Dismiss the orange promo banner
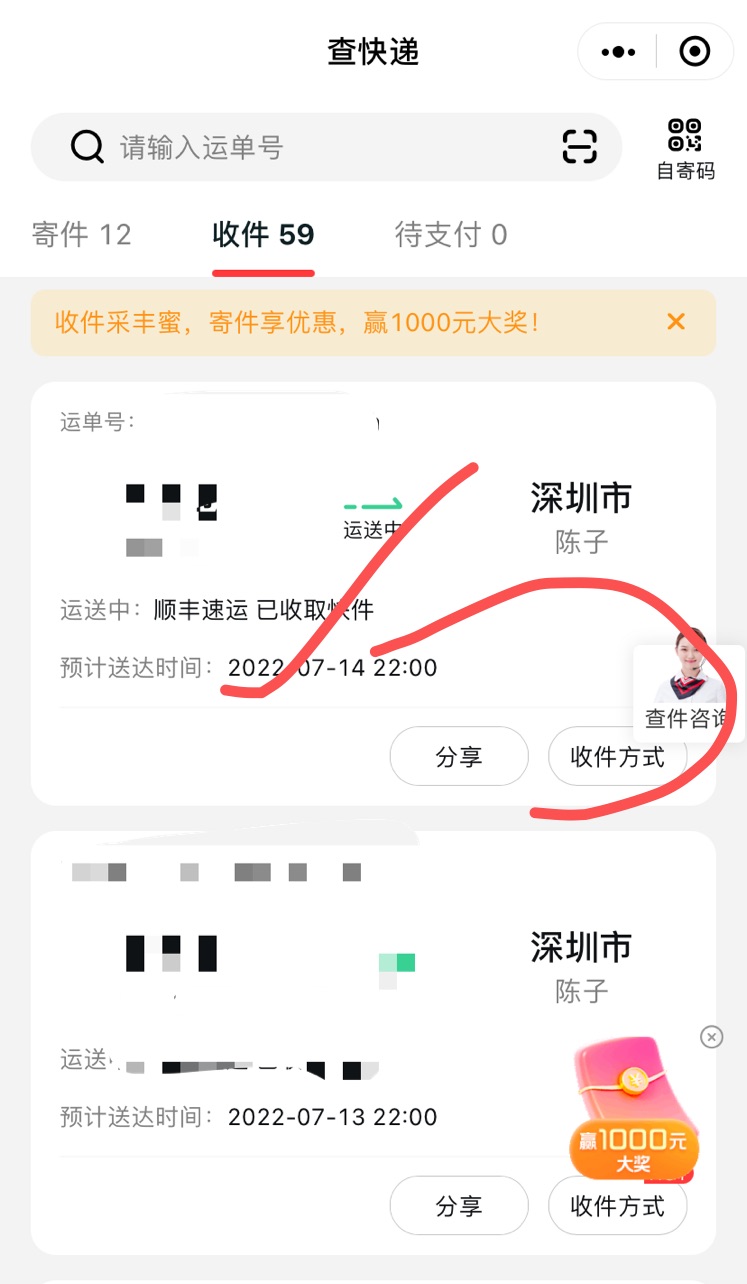Image resolution: width=747 pixels, height=1284 pixels. pyautogui.click(x=676, y=321)
